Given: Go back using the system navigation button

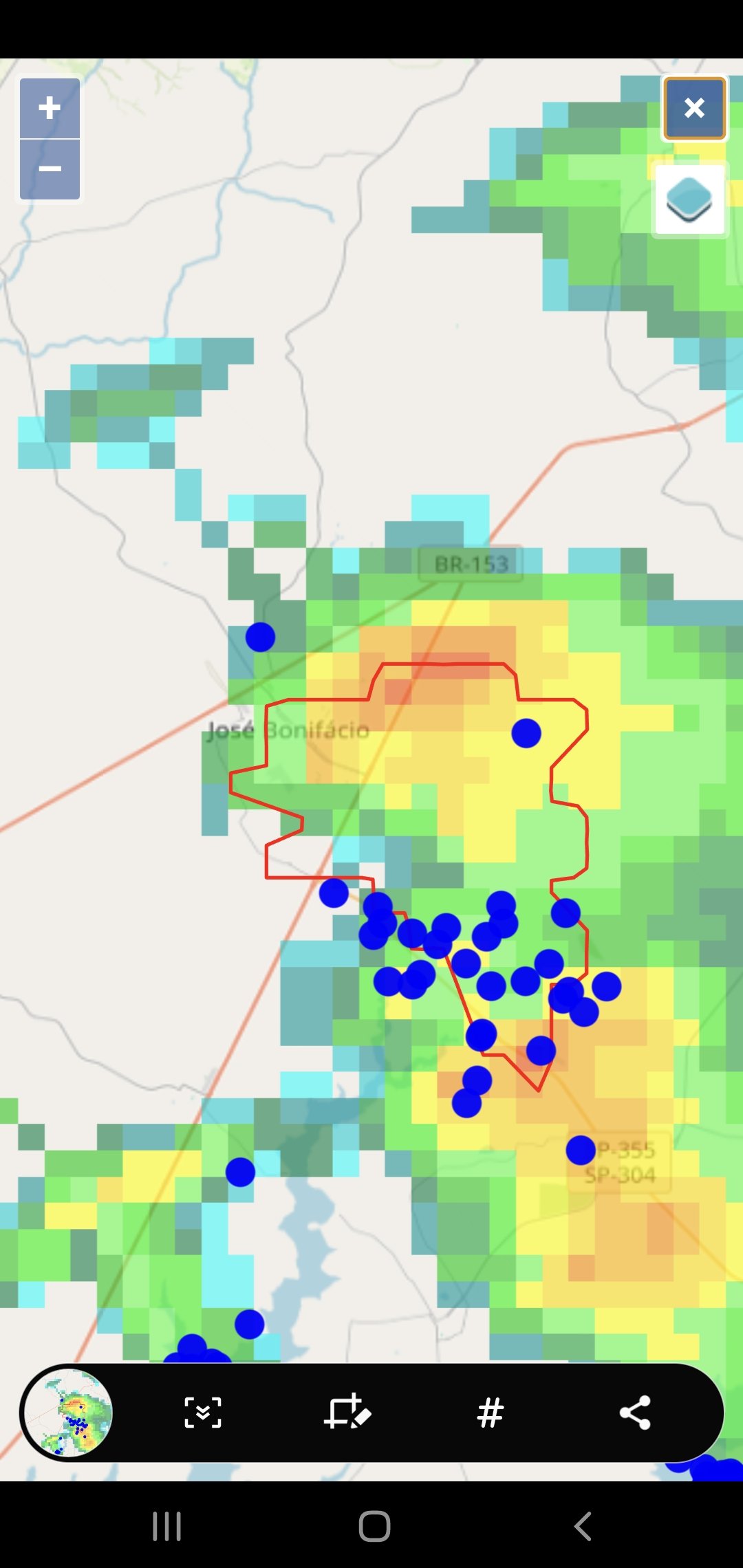Looking at the screenshot, I should click(x=583, y=1527).
